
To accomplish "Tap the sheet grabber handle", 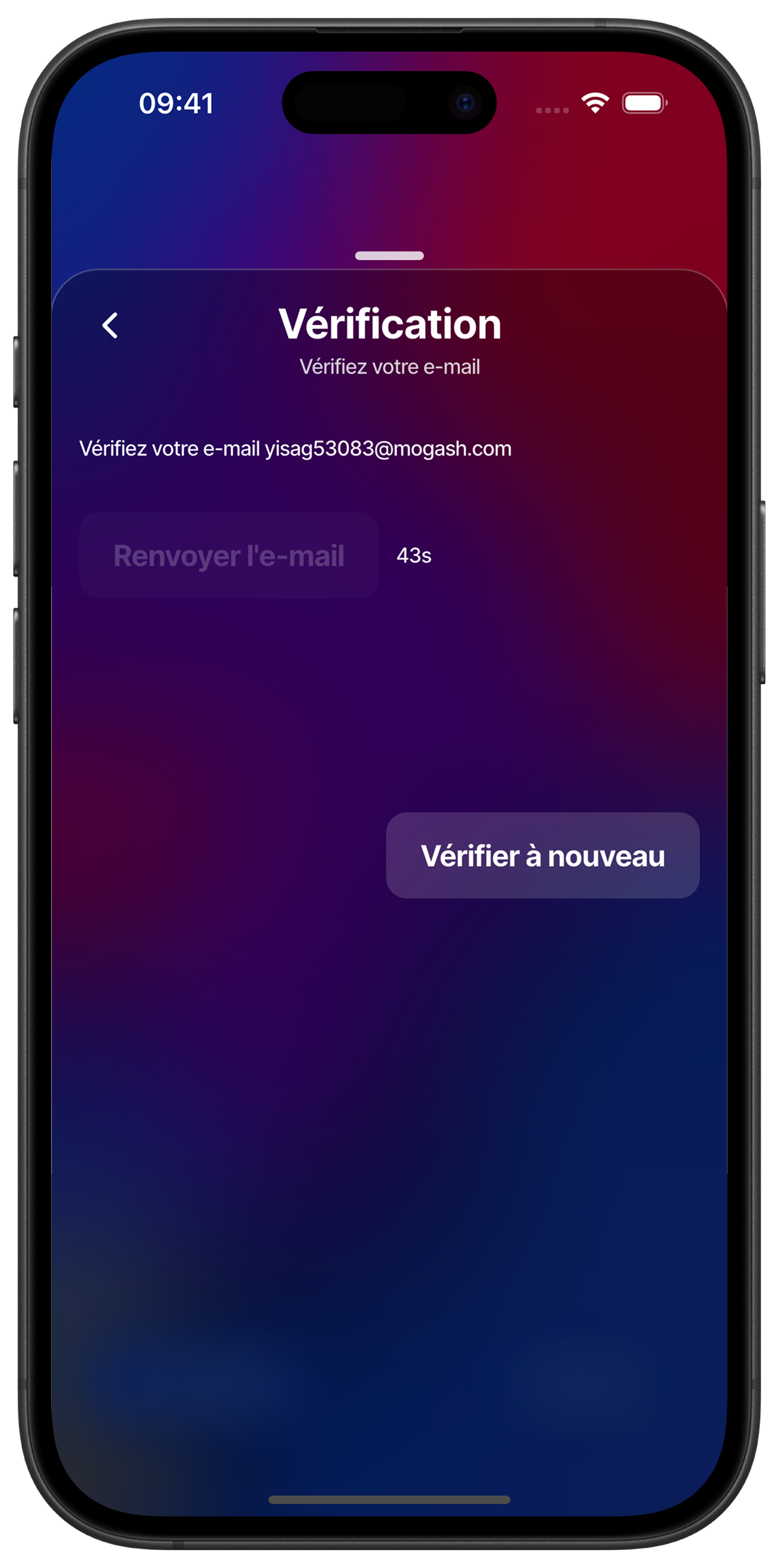I will click(x=389, y=256).
